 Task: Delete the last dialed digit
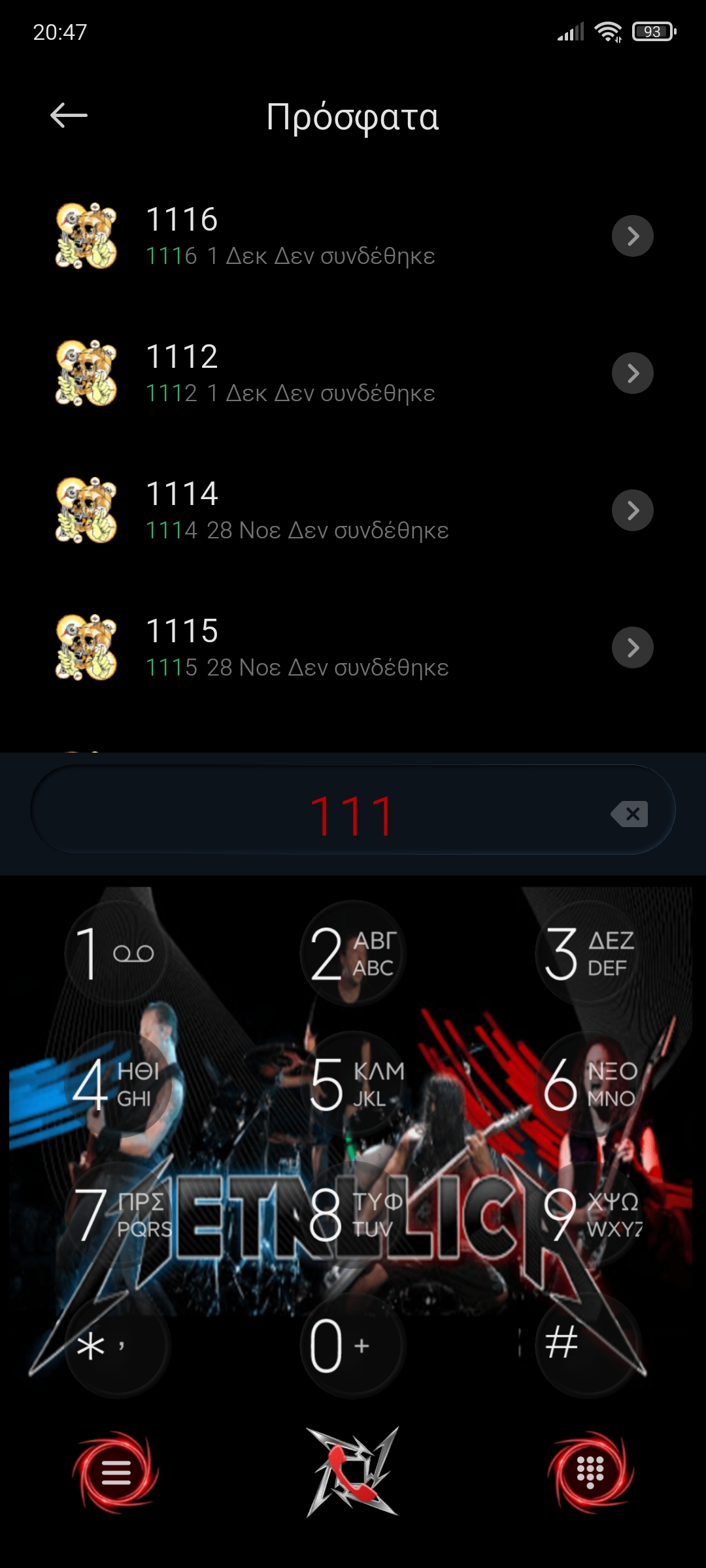point(630,814)
